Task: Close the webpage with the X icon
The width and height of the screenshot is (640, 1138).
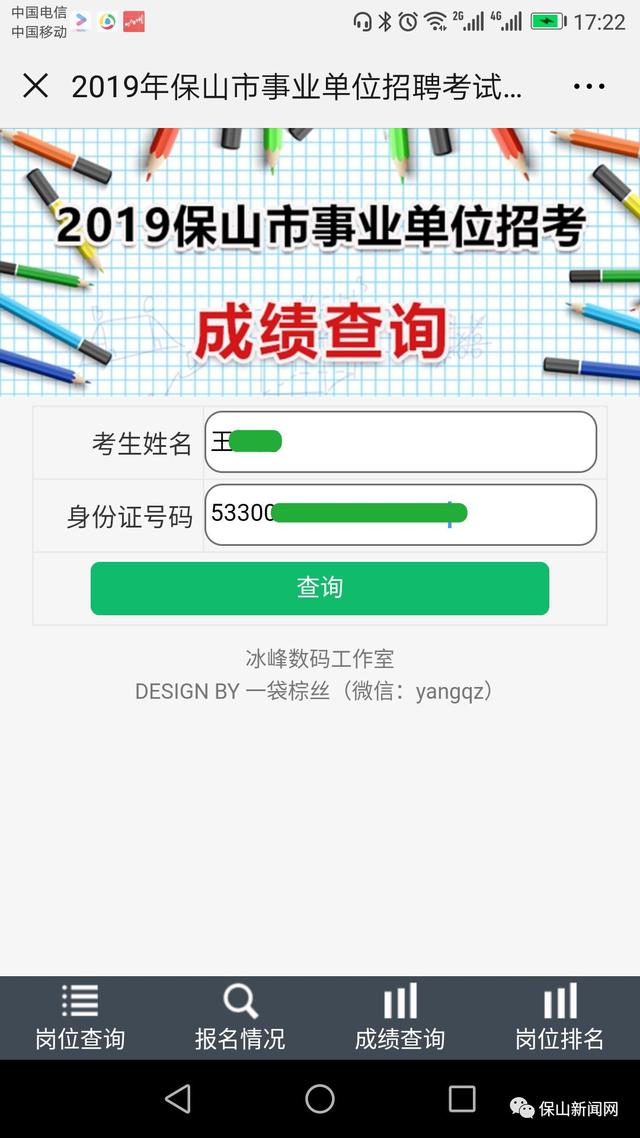Action: pos(35,87)
